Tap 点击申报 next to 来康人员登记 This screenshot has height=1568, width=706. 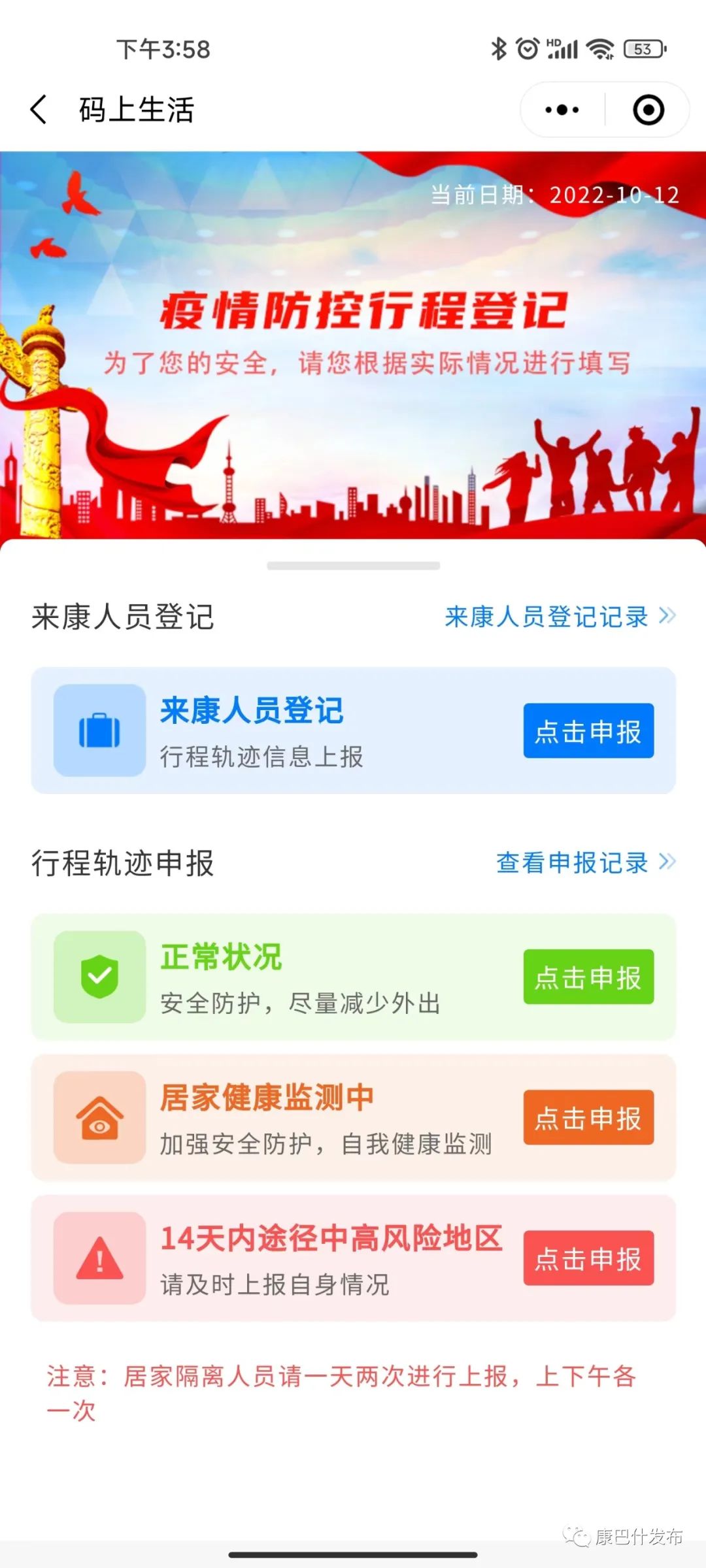coord(588,731)
